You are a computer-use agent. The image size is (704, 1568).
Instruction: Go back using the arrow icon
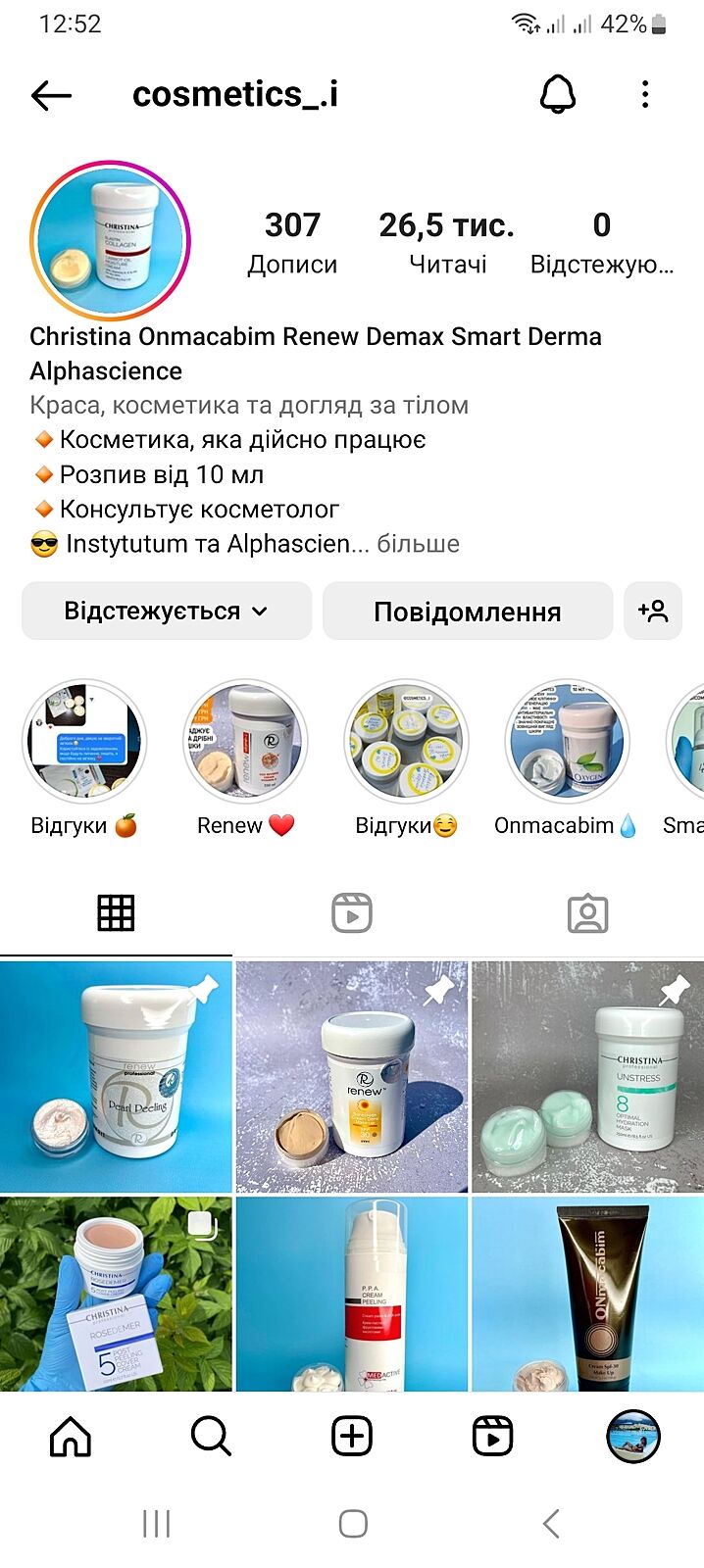point(51,95)
